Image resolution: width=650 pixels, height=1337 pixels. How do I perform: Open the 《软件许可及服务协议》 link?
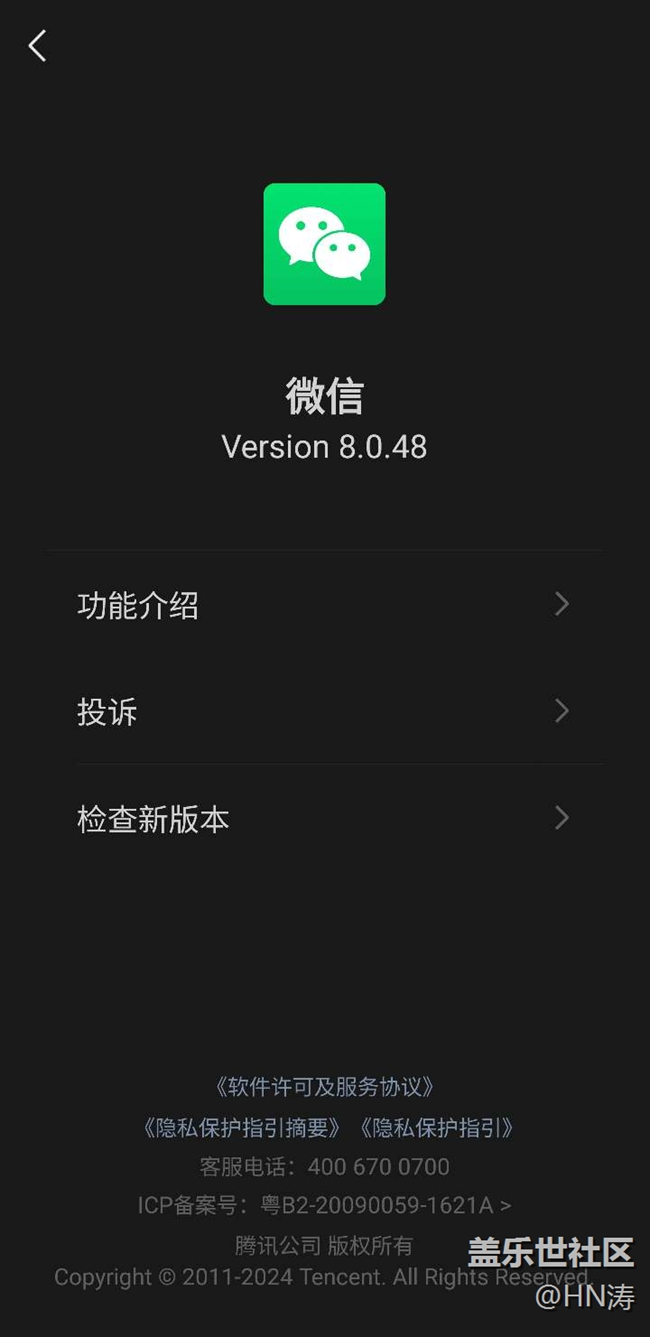coord(324,1087)
